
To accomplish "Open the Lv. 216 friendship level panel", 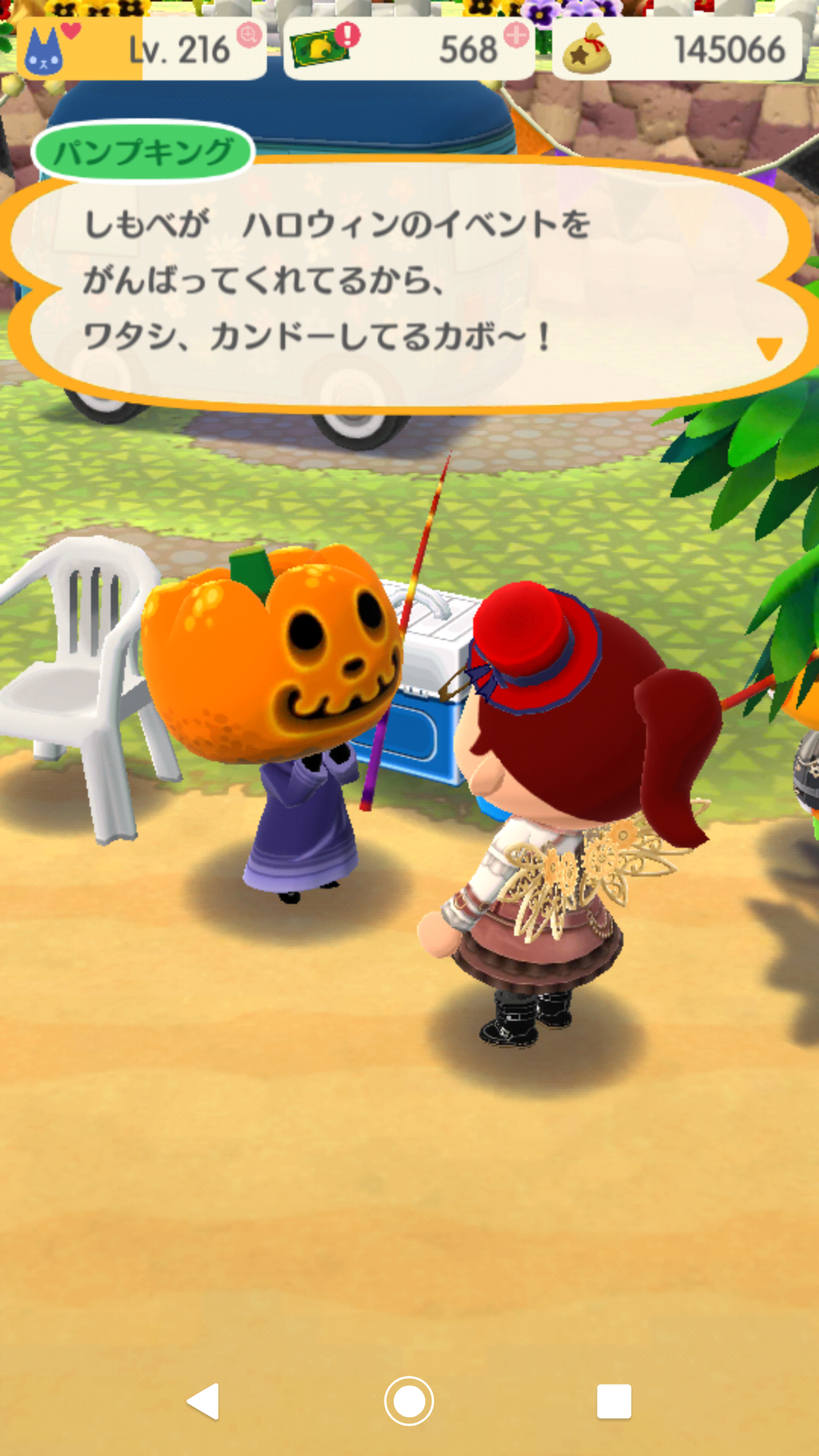I will click(x=142, y=50).
